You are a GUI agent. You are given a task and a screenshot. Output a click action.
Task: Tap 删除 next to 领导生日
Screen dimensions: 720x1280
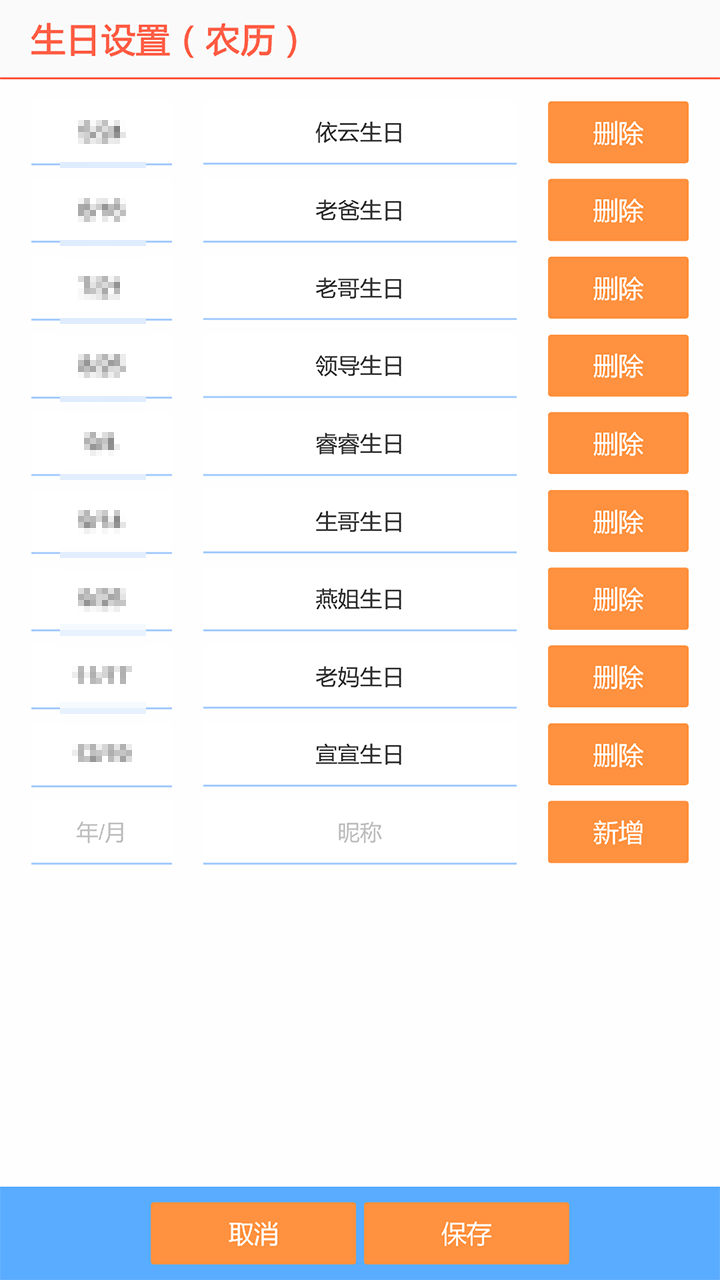pos(617,366)
